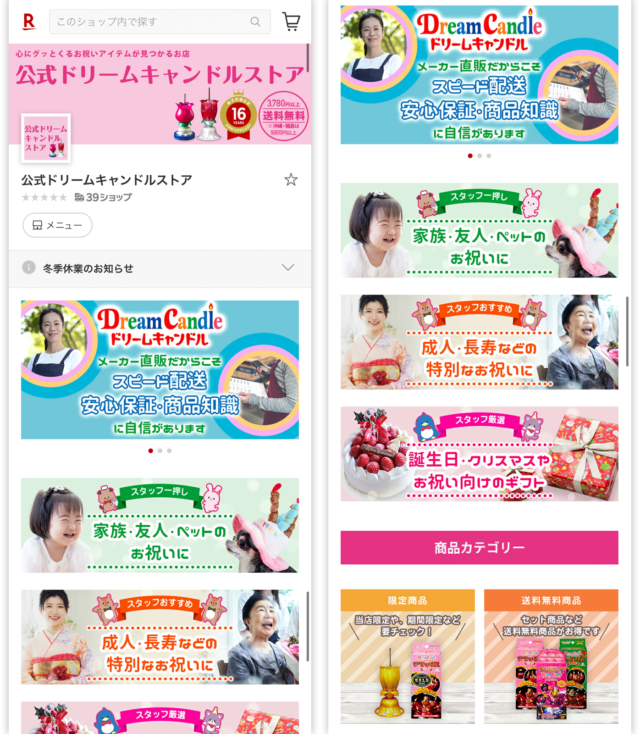
Task: Open the 限定商品 category card
Action: pos(407,655)
